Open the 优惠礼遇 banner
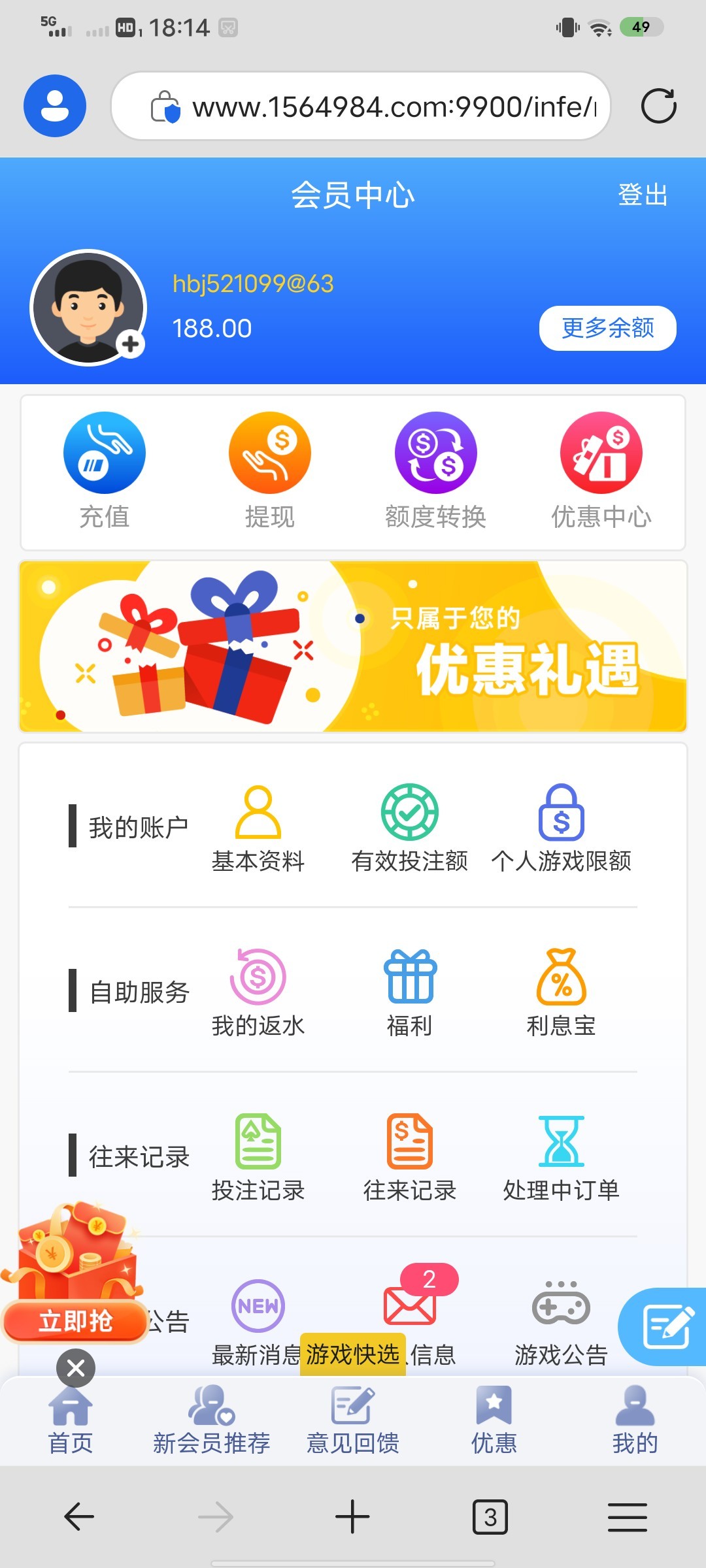 click(x=353, y=646)
